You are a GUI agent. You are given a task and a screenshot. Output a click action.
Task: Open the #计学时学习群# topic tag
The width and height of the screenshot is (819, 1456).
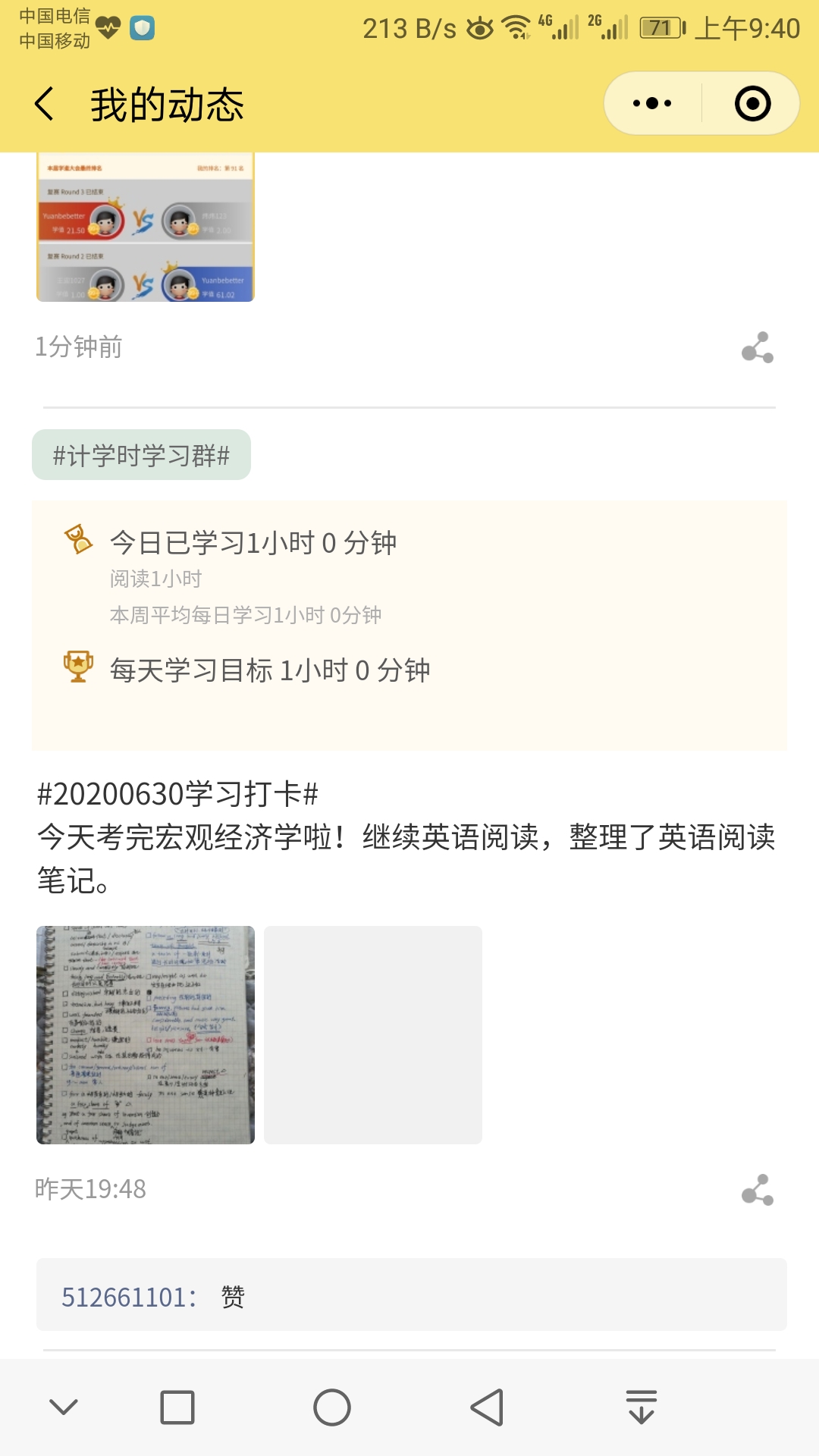[141, 455]
